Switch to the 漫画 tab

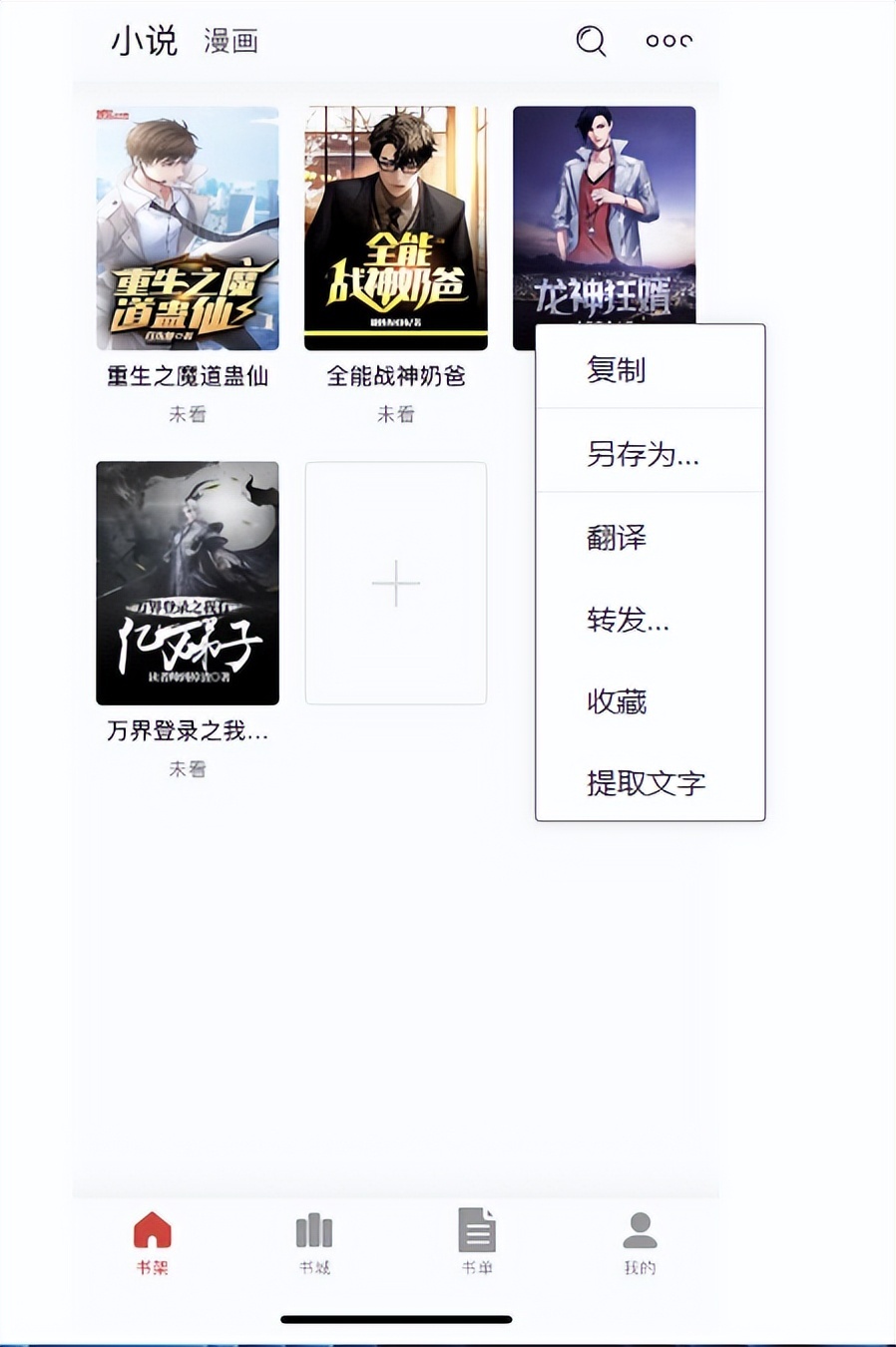coord(230,41)
